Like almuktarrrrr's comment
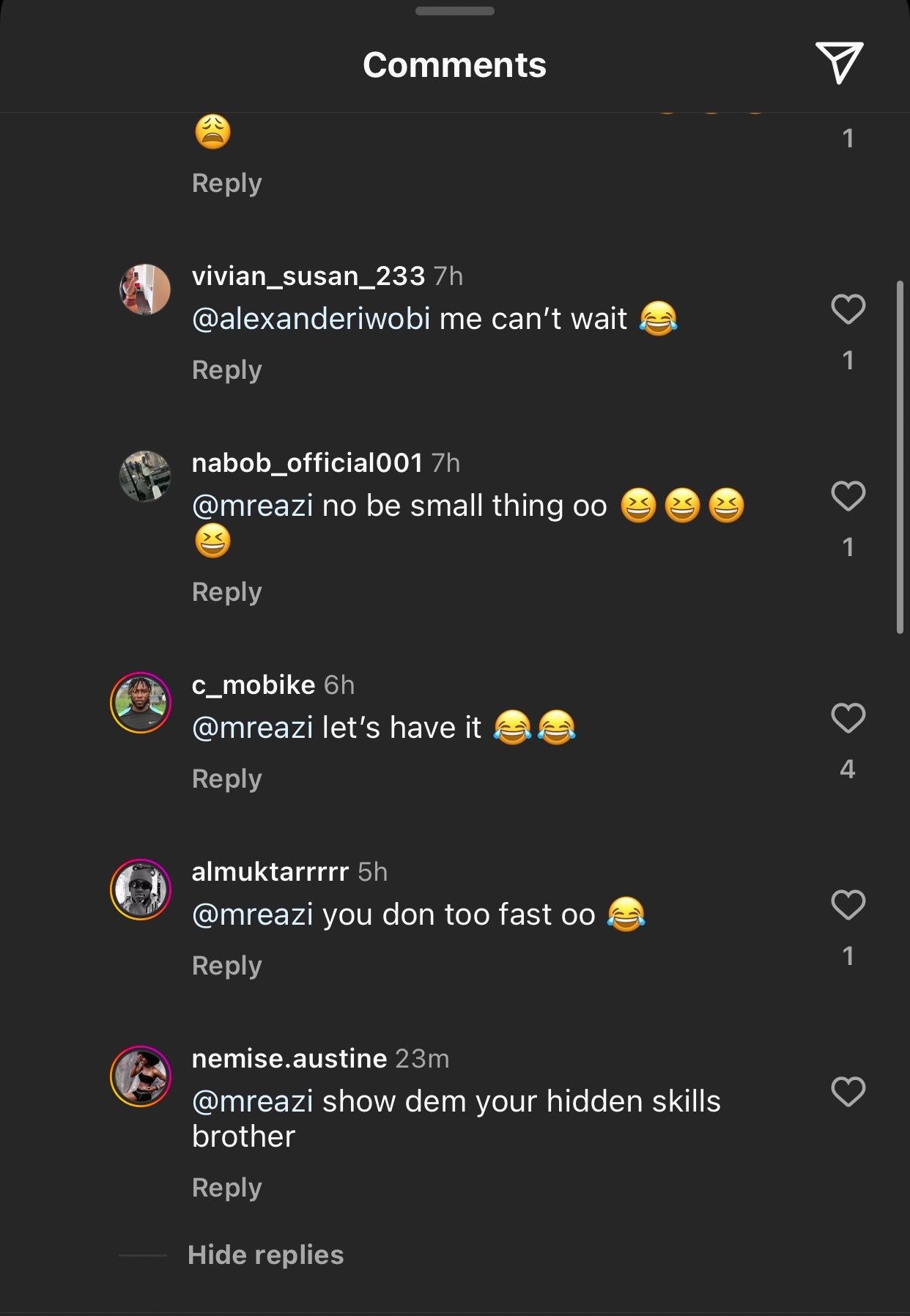Image resolution: width=910 pixels, height=1316 pixels. tap(848, 905)
